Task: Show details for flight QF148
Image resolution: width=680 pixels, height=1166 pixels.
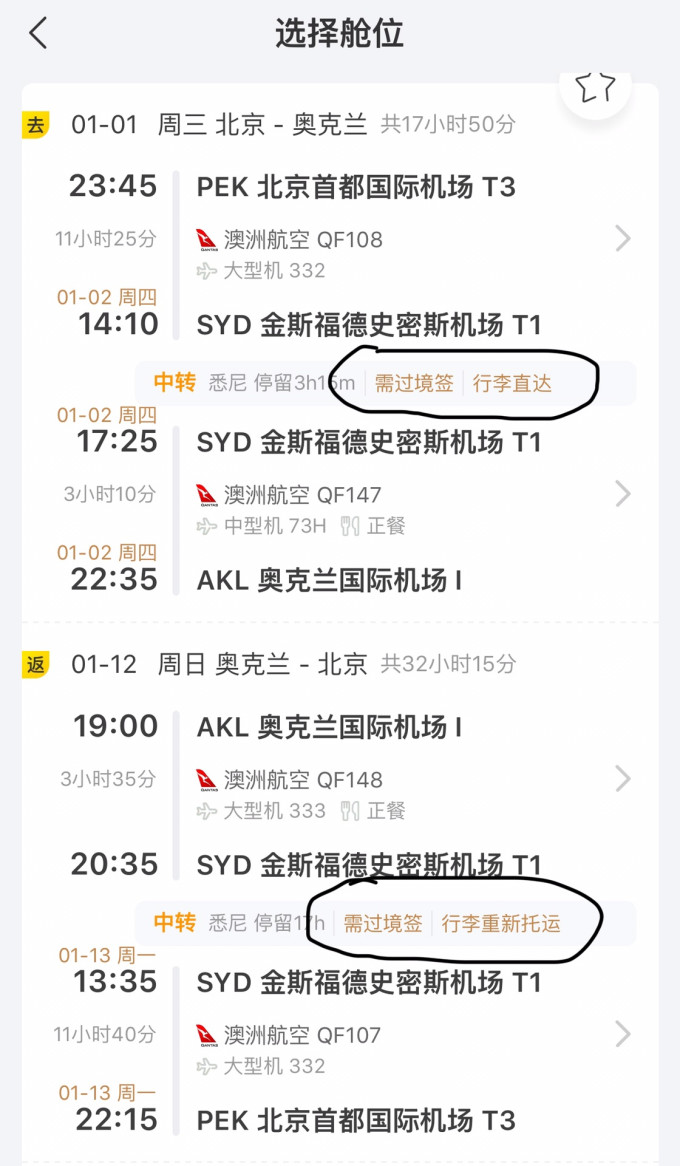Action: pos(622,779)
